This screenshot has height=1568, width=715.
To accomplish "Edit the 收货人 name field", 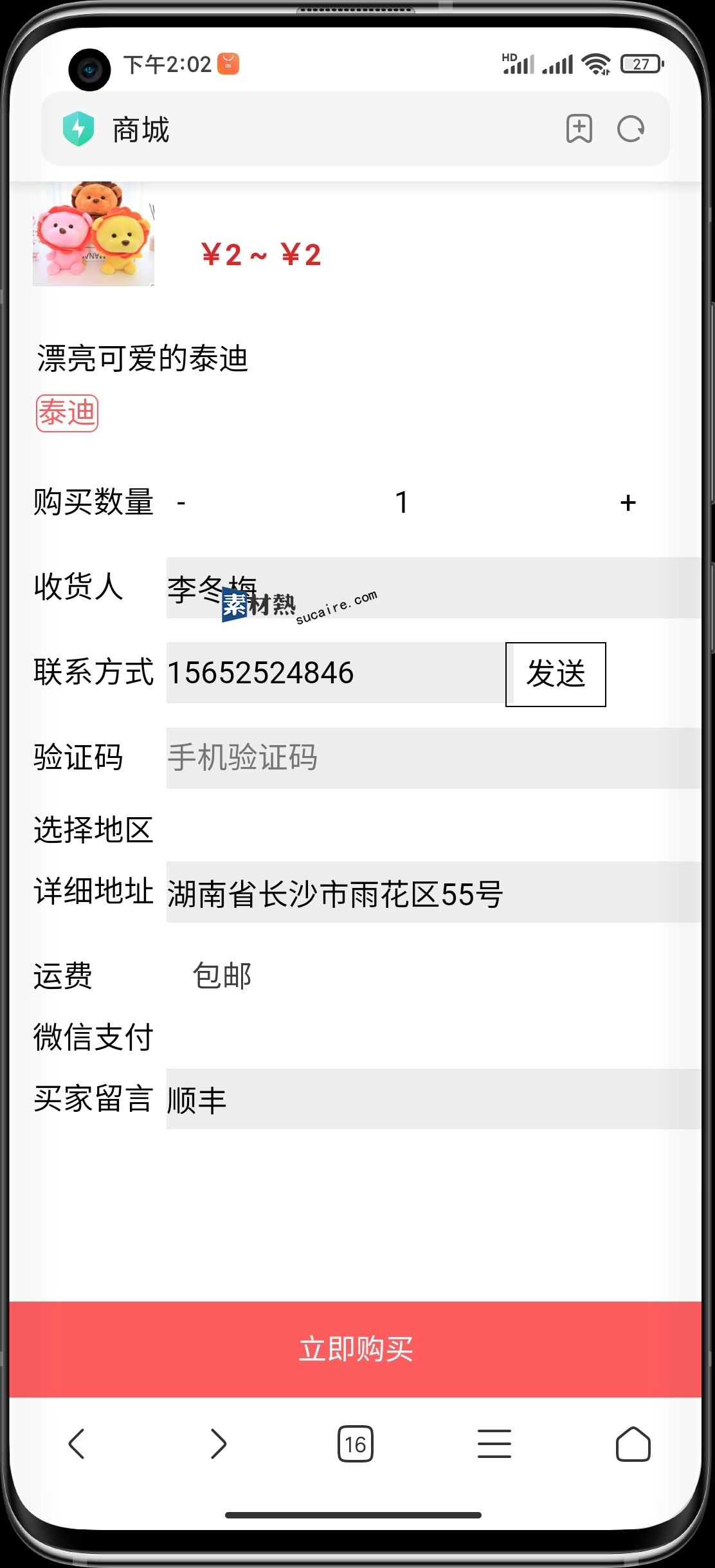I will tap(432, 587).
